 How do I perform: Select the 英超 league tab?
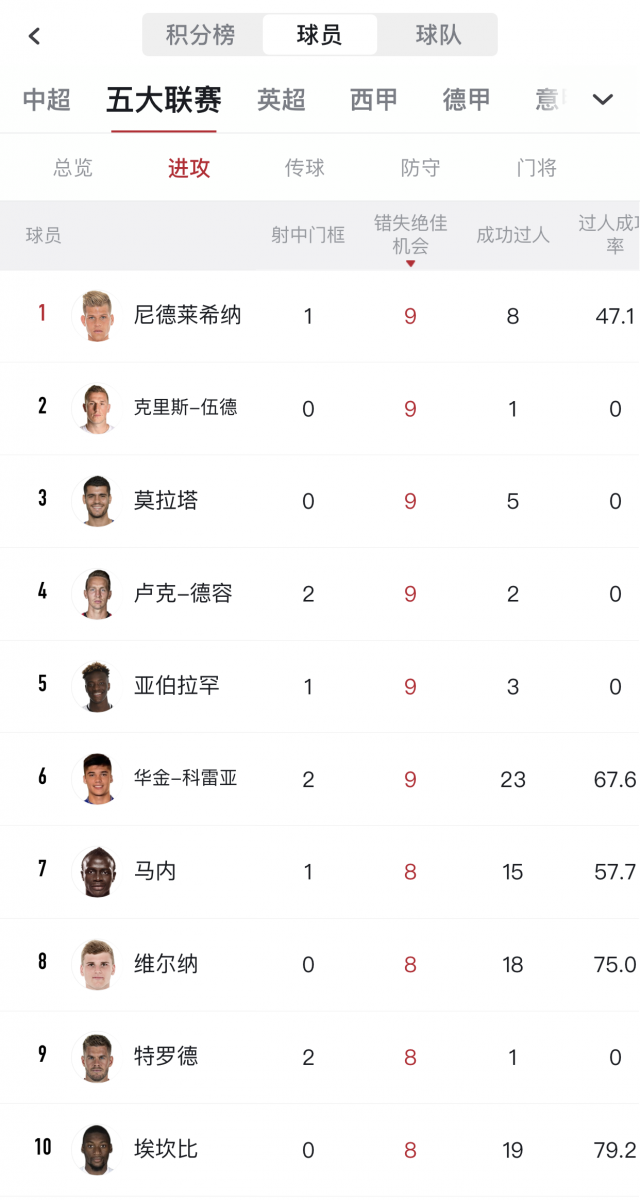(x=281, y=100)
